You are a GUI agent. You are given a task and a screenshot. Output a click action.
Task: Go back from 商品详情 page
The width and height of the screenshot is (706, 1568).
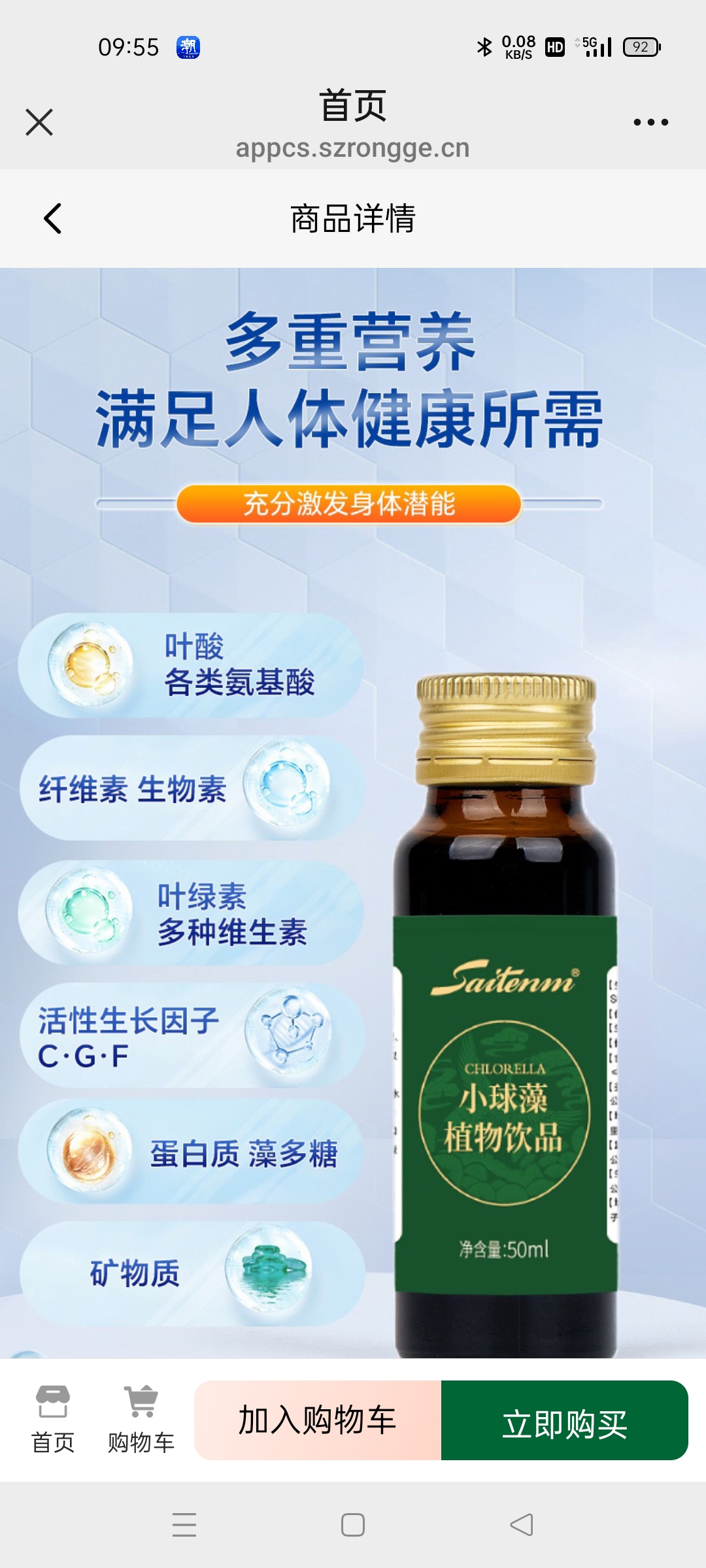click(52, 218)
